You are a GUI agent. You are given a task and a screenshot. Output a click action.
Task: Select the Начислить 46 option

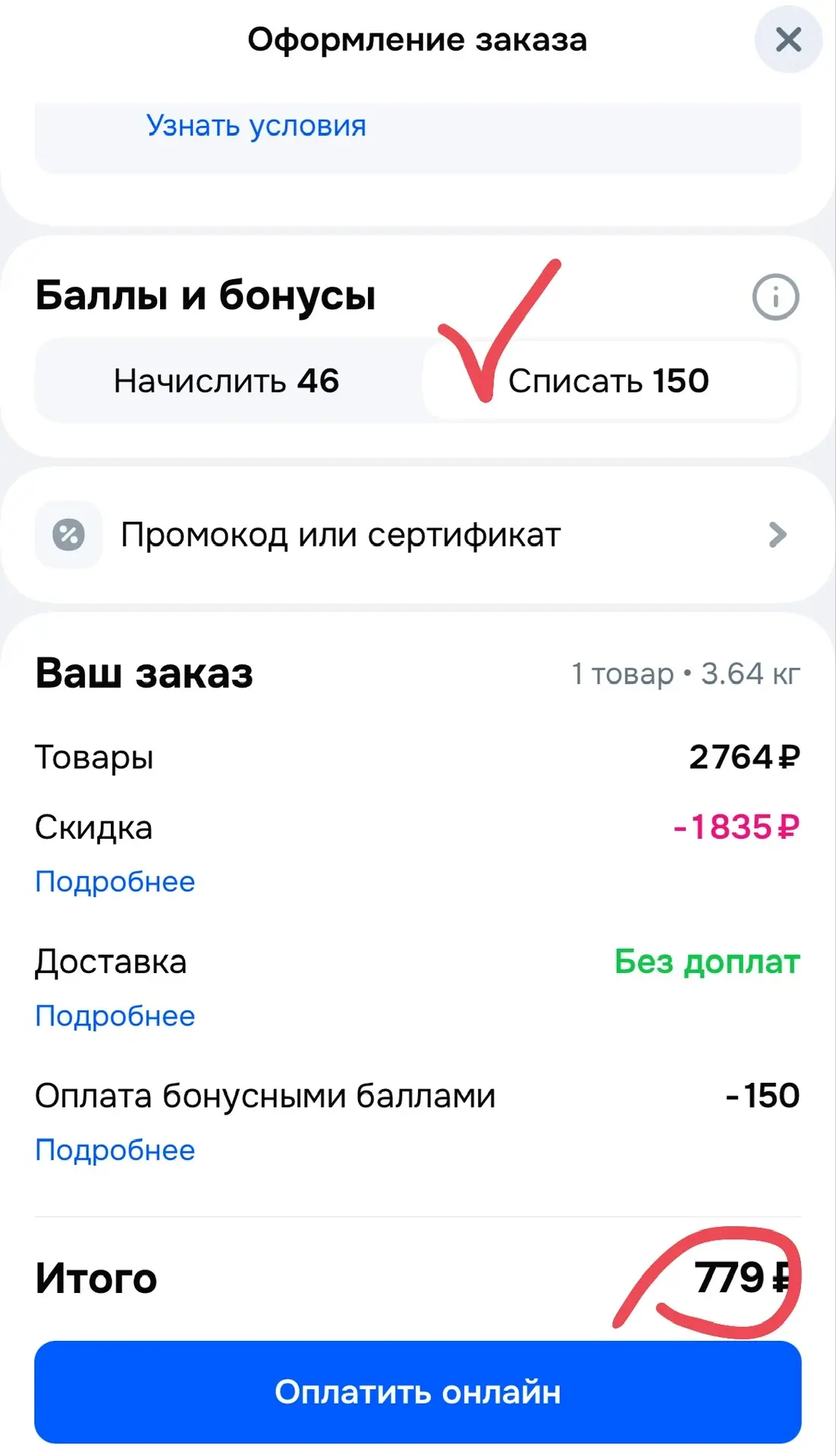tap(226, 381)
